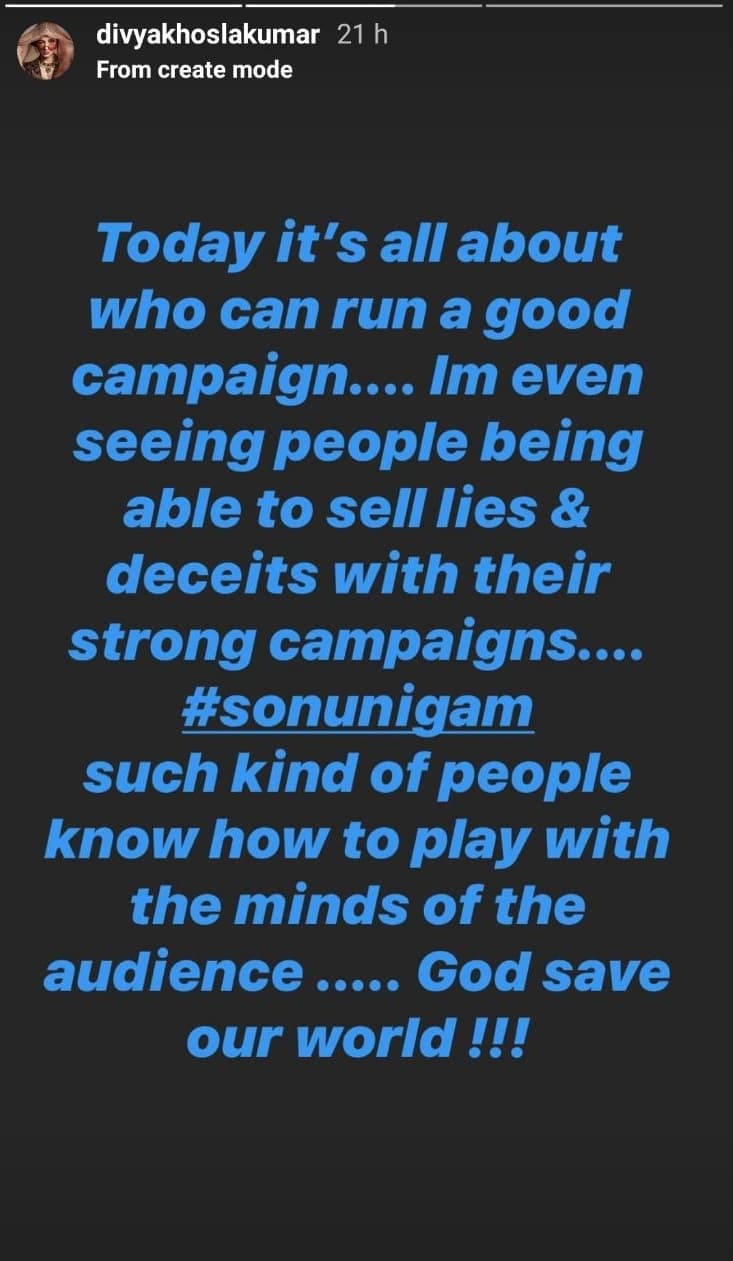
Task: Open the #sonunigam hashtag
Action: pos(357,709)
